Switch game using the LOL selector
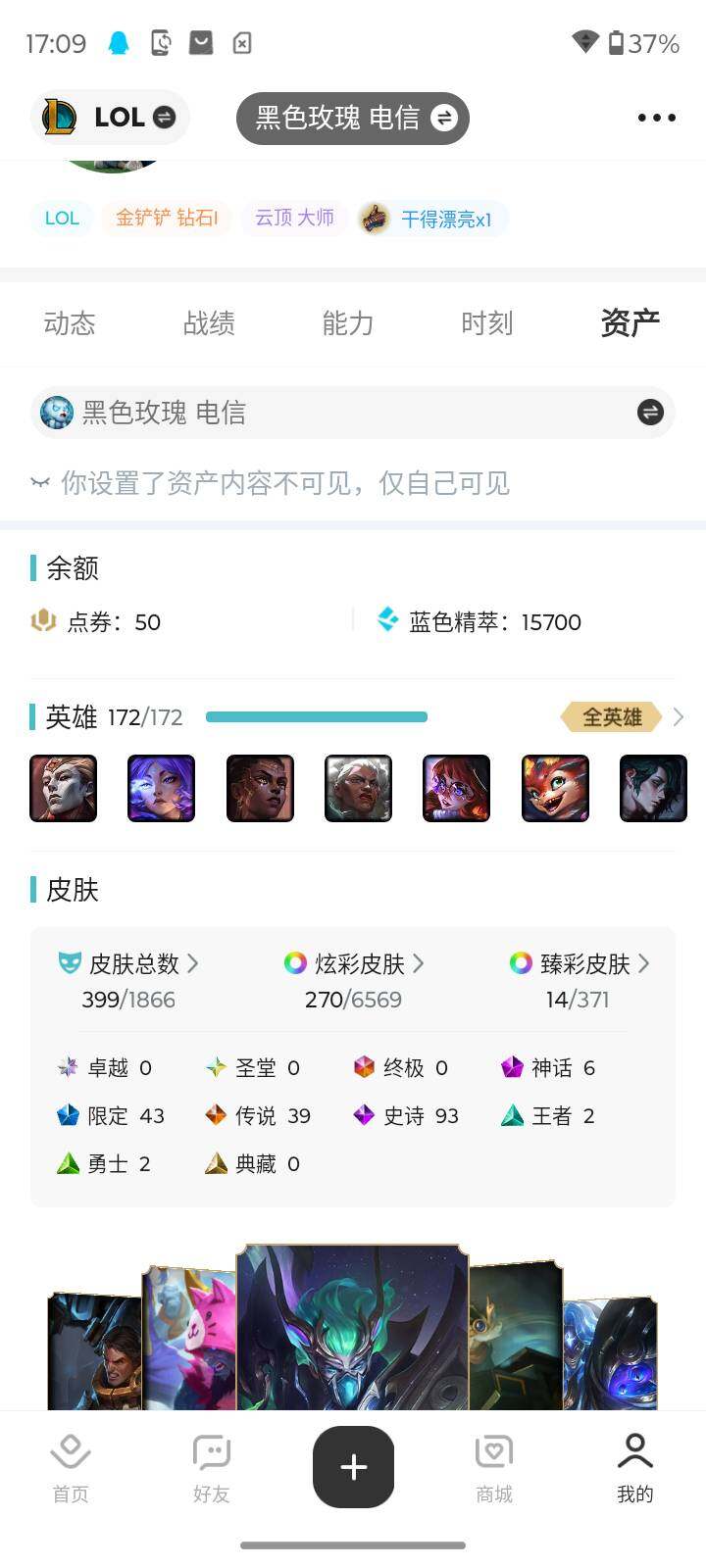This screenshot has height=1568, width=706. click(110, 118)
